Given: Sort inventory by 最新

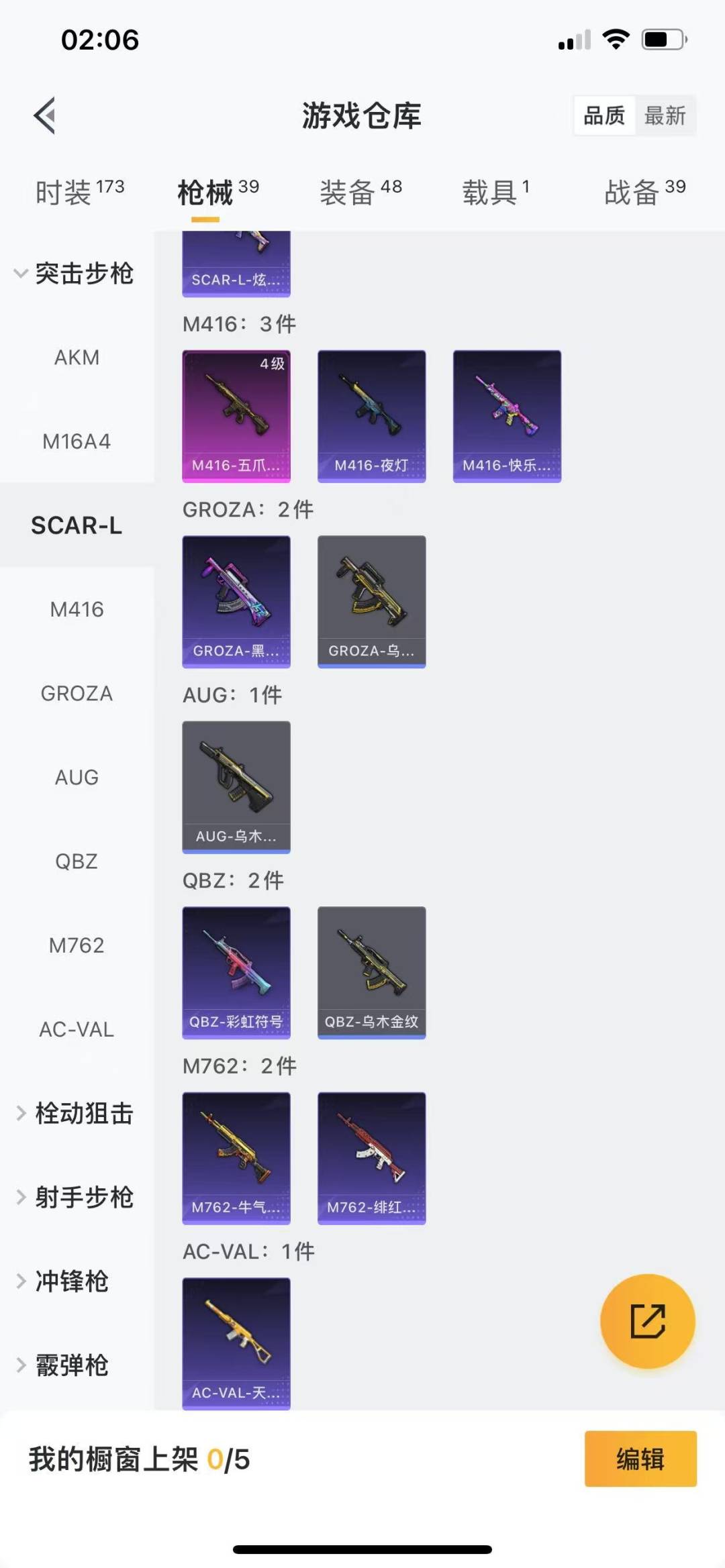Looking at the screenshot, I should pos(665,115).
